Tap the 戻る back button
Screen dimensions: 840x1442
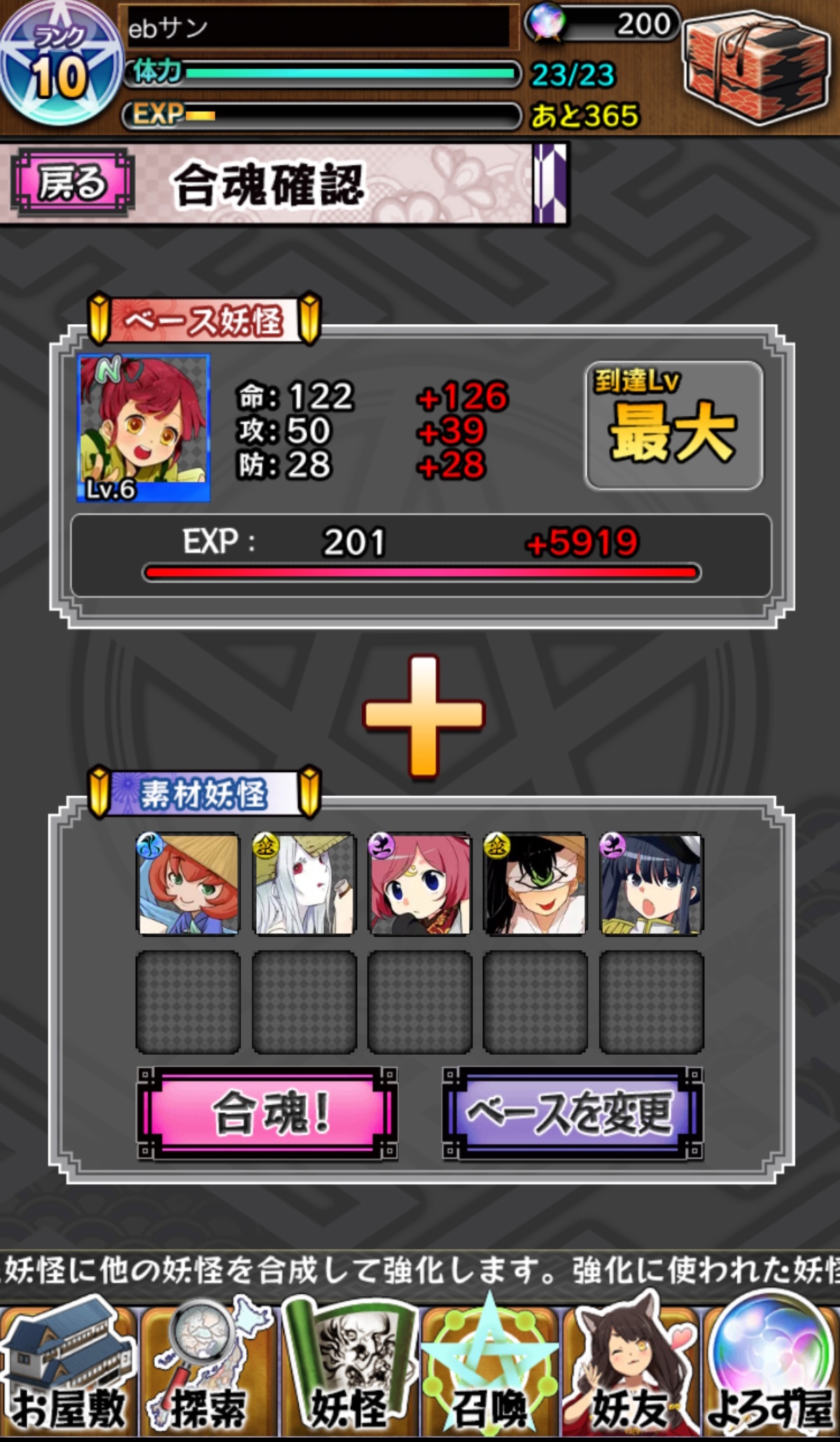71,183
